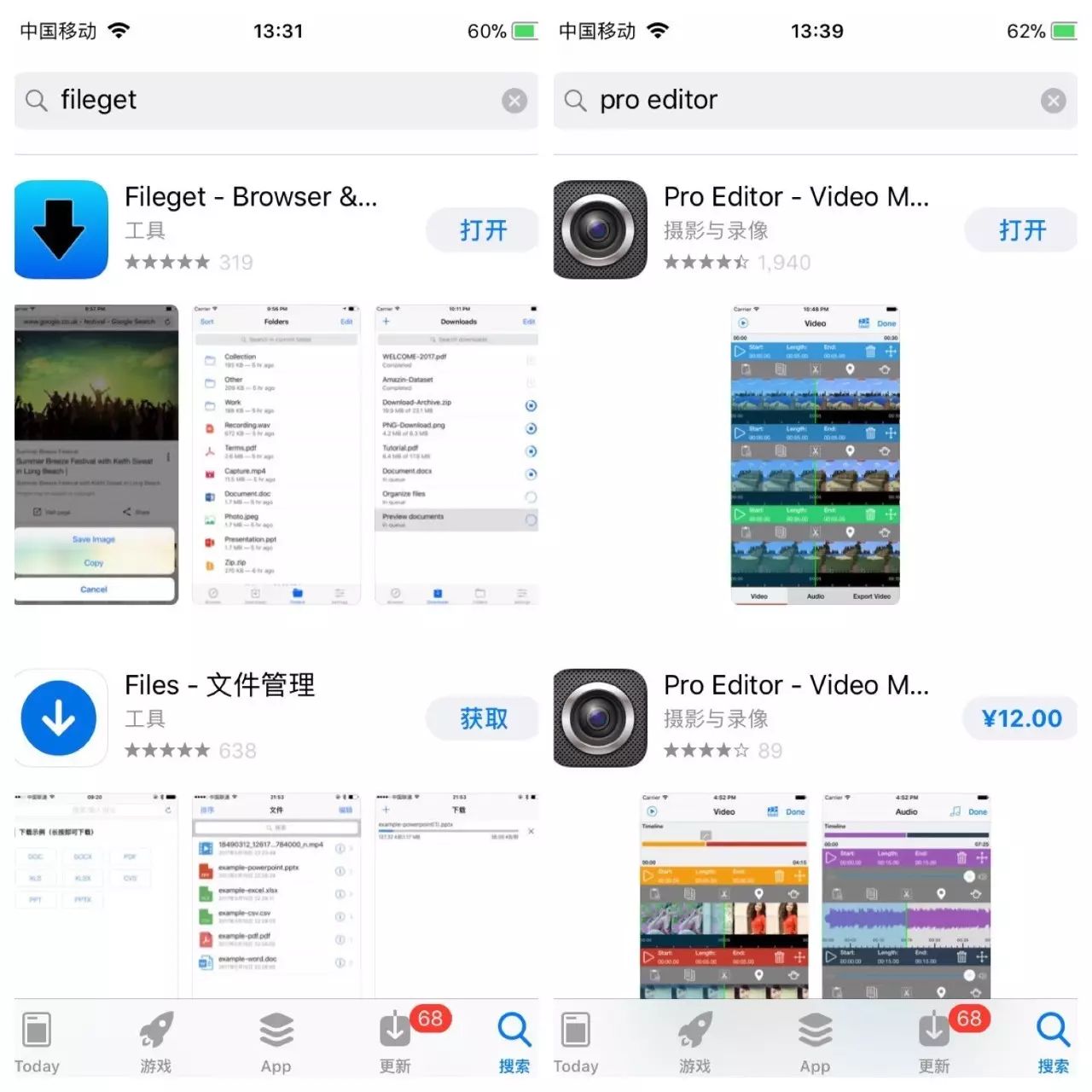
Task: Switch to Today tab on fileget screen
Action: (37, 1043)
